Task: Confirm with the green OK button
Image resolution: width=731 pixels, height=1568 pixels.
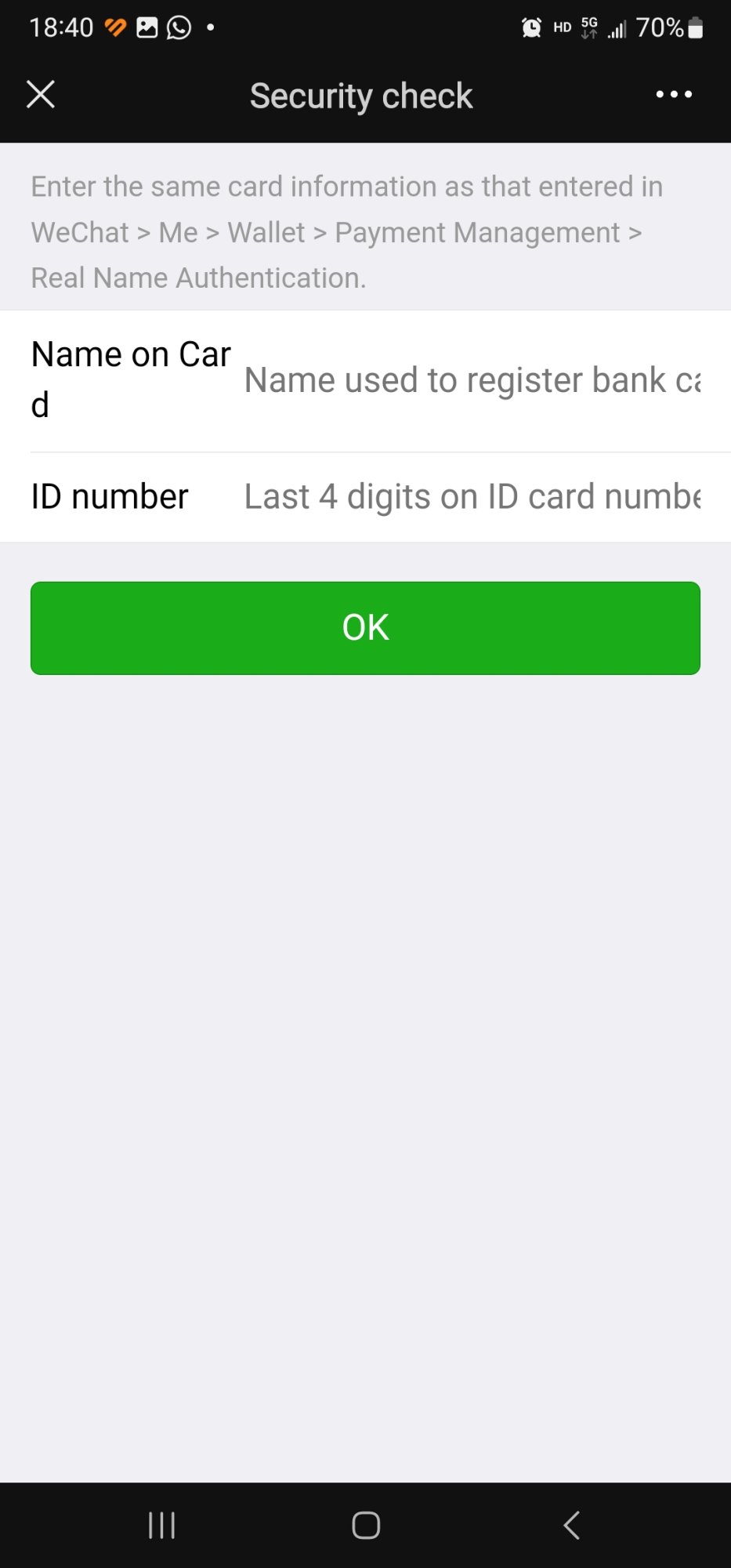Action: click(x=365, y=628)
